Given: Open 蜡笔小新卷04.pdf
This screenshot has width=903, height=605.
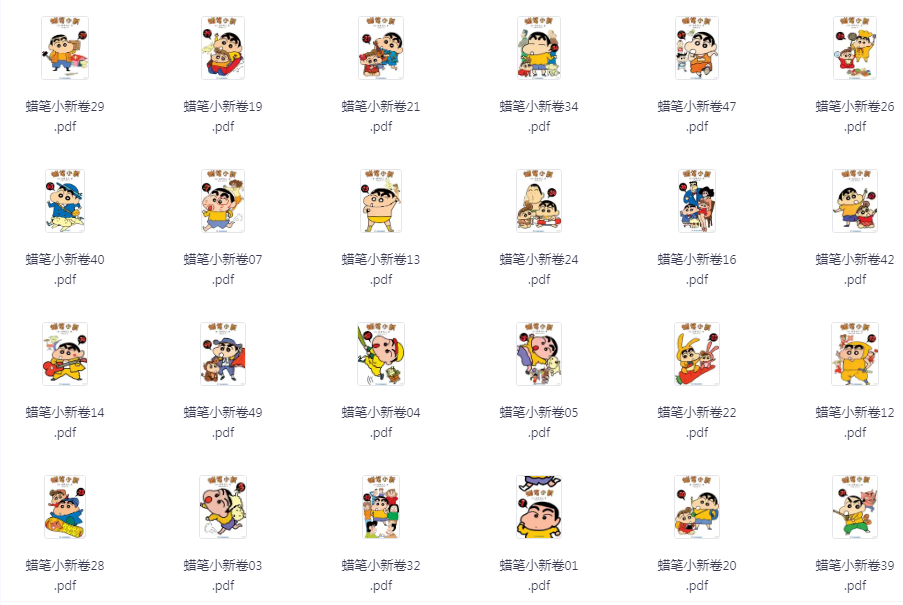Looking at the screenshot, I should (x=381, y=354).
